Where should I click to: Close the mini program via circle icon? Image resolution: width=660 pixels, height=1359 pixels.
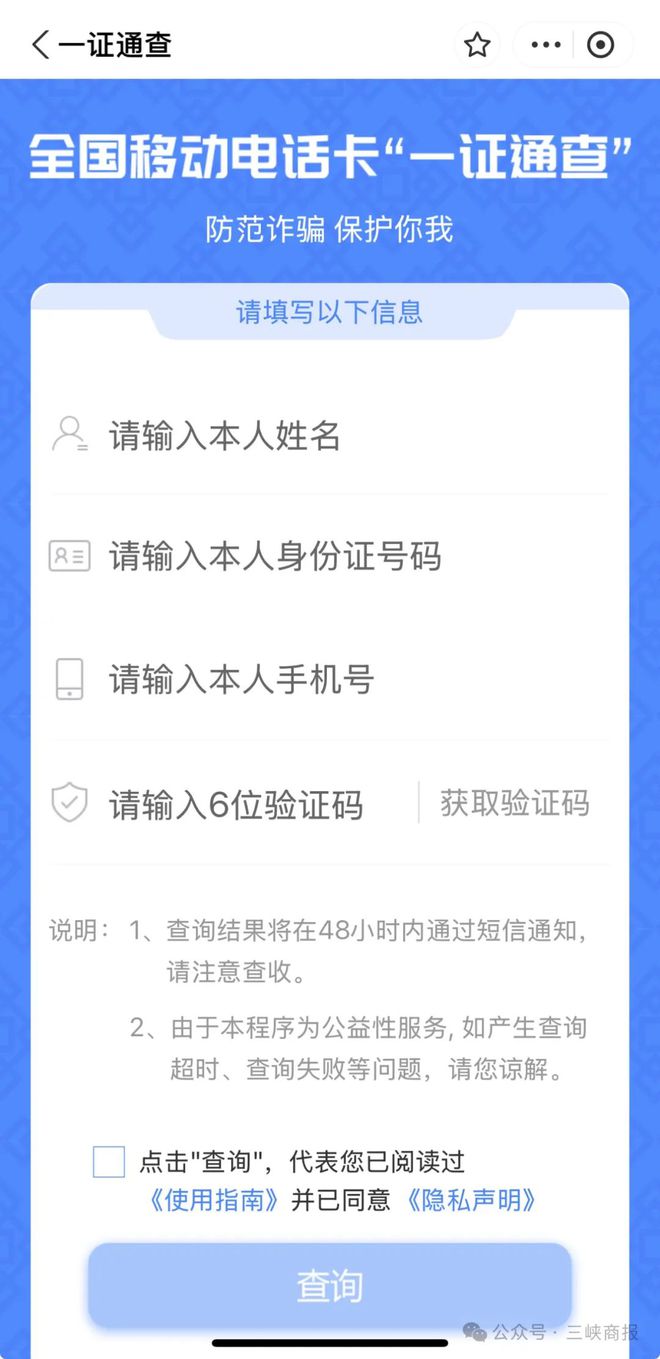[600, 45]
